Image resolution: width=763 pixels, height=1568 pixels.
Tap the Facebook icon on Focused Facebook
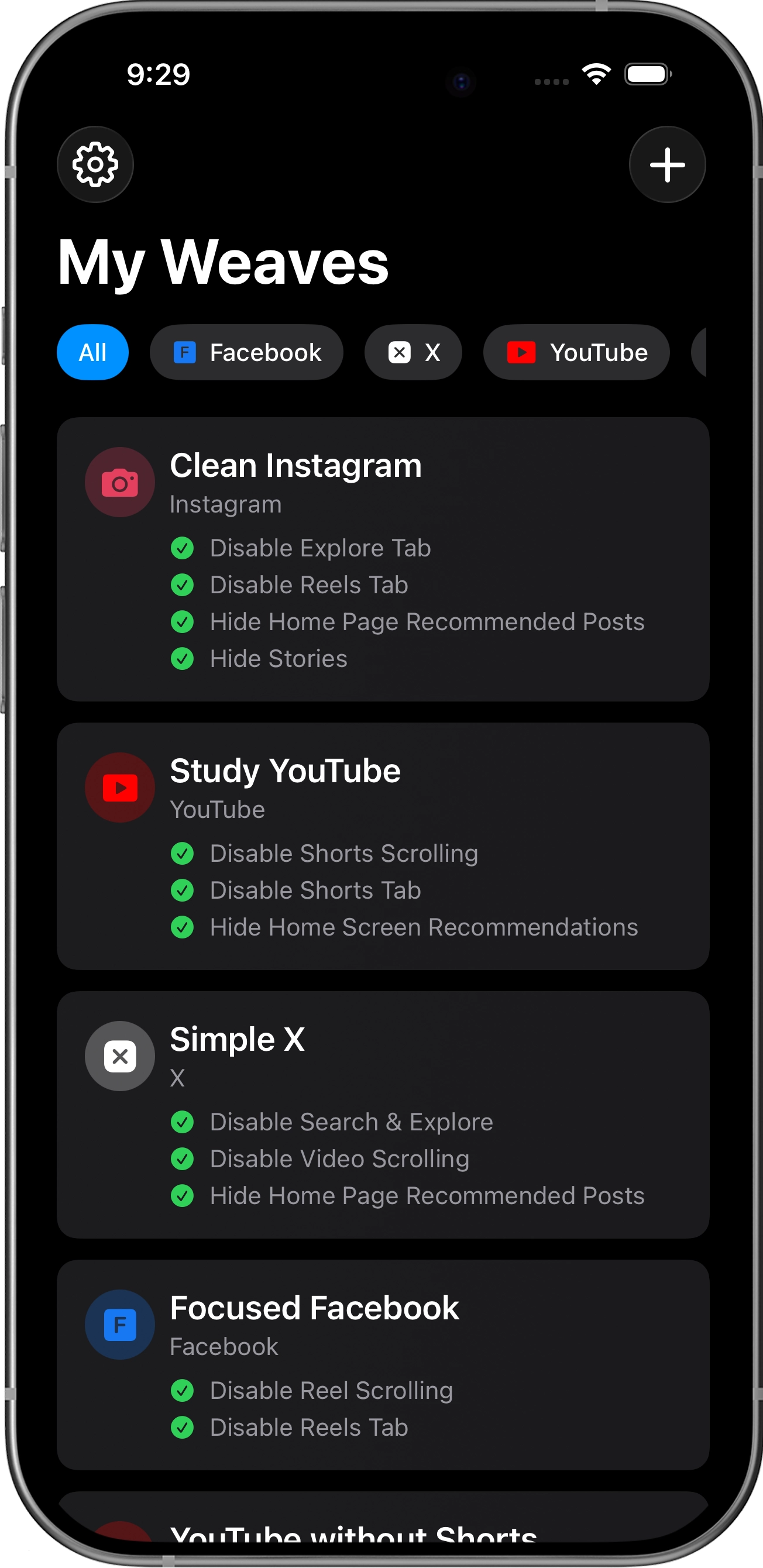[x=120, y=1325]
